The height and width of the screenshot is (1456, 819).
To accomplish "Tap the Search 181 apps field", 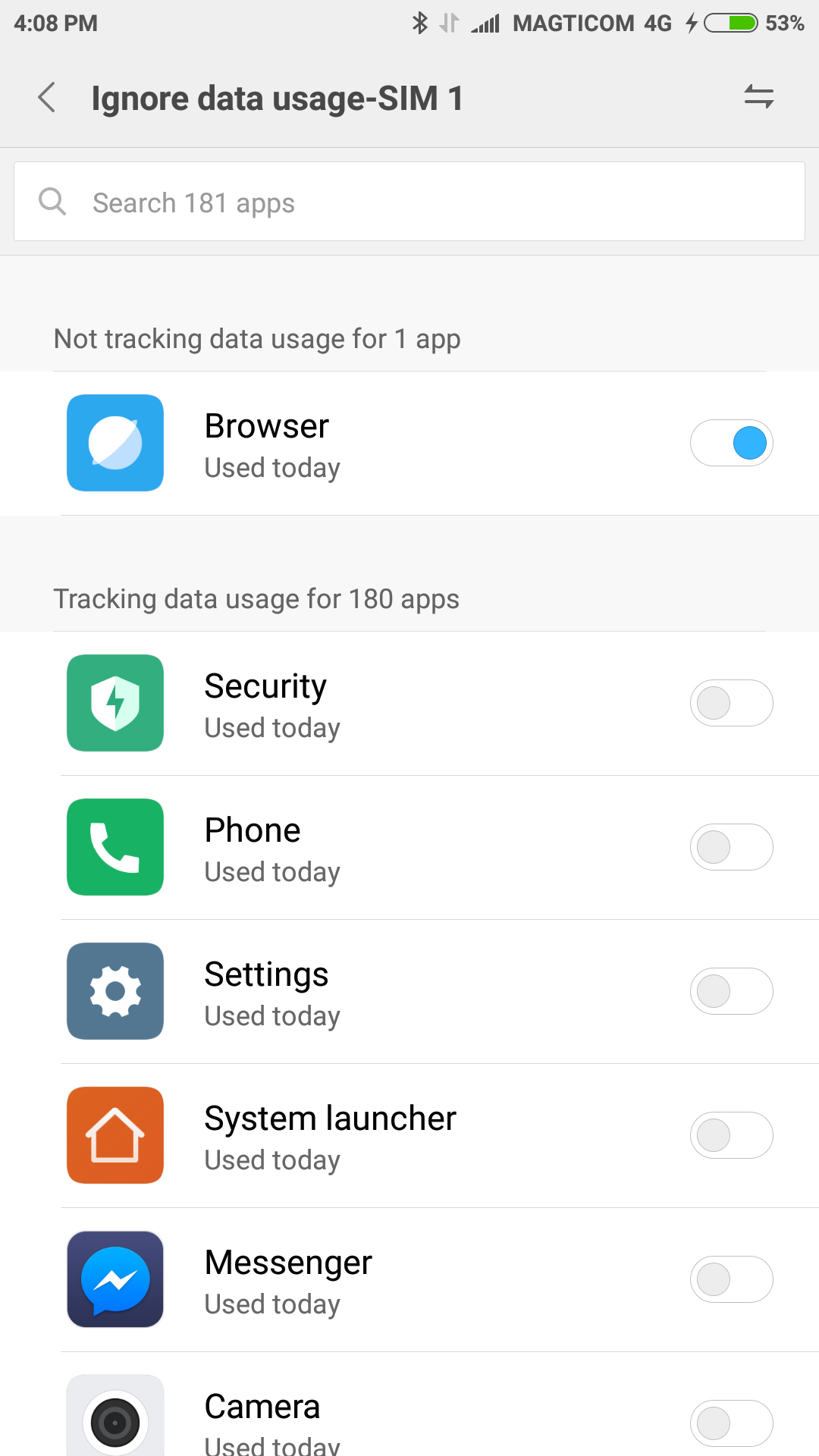I will (409, 202).
